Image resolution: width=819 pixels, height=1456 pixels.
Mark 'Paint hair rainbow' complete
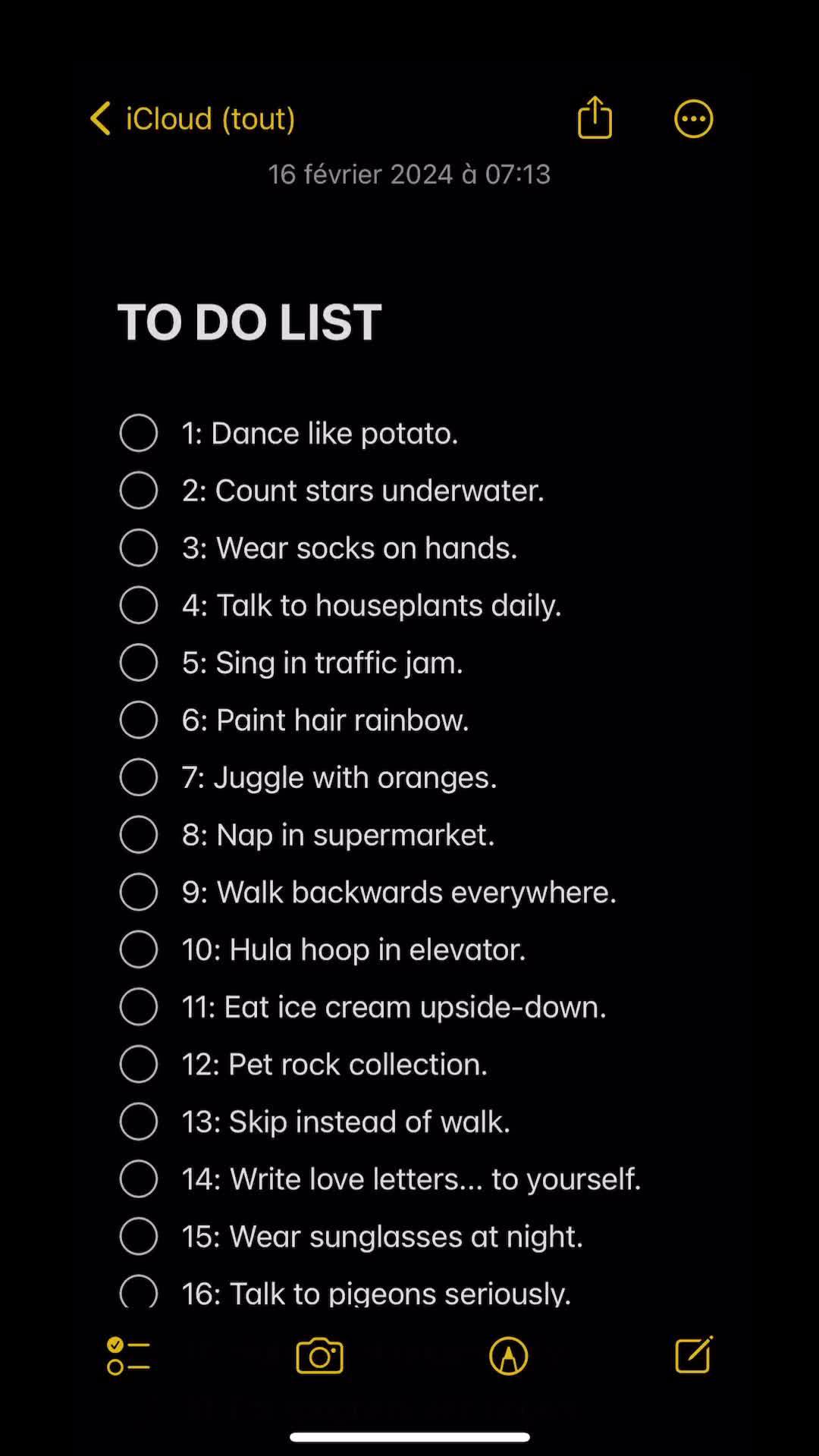[x=139, y=719]
